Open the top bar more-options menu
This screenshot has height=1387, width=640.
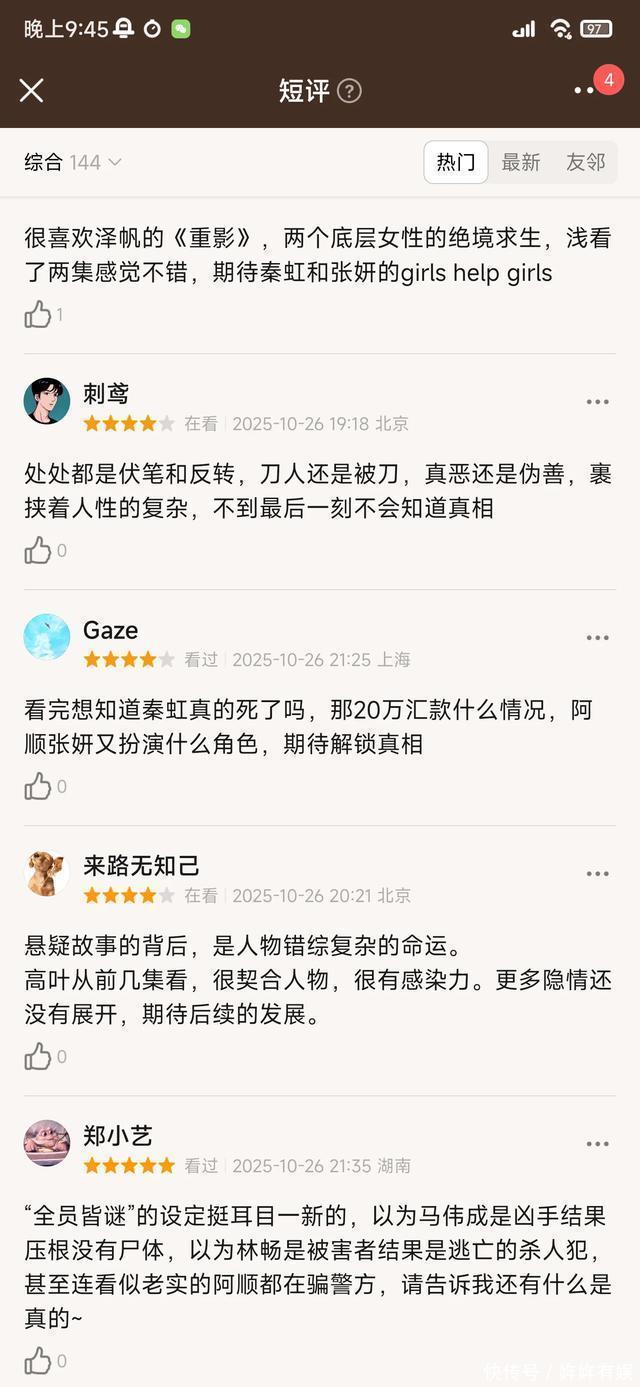click(585, 91)
